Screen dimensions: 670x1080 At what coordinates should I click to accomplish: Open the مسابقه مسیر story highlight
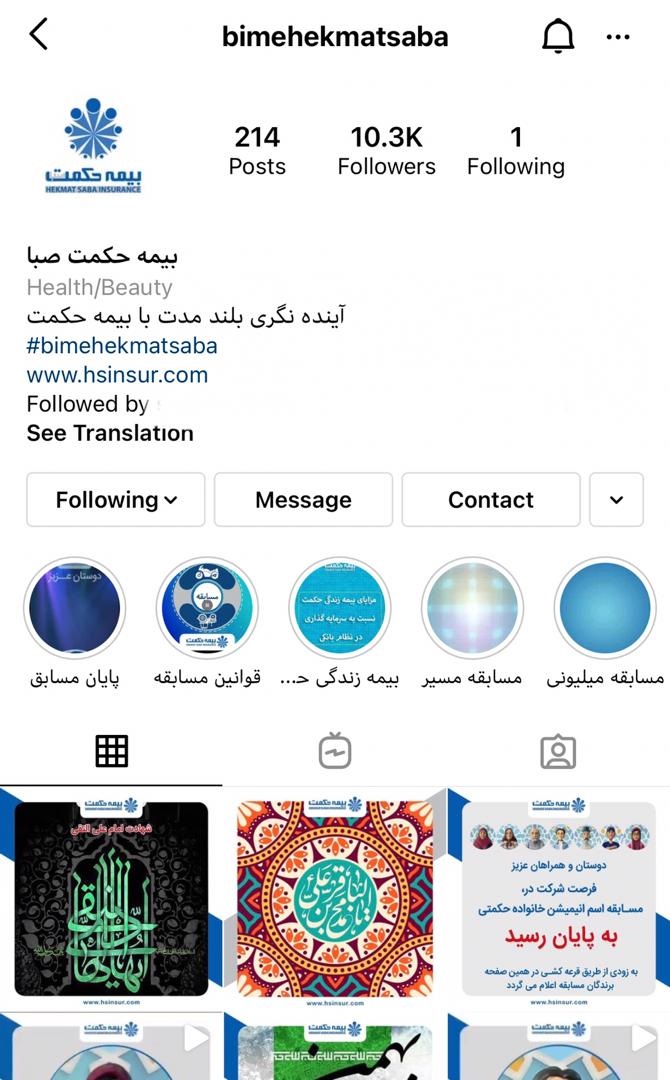[472, 609]
